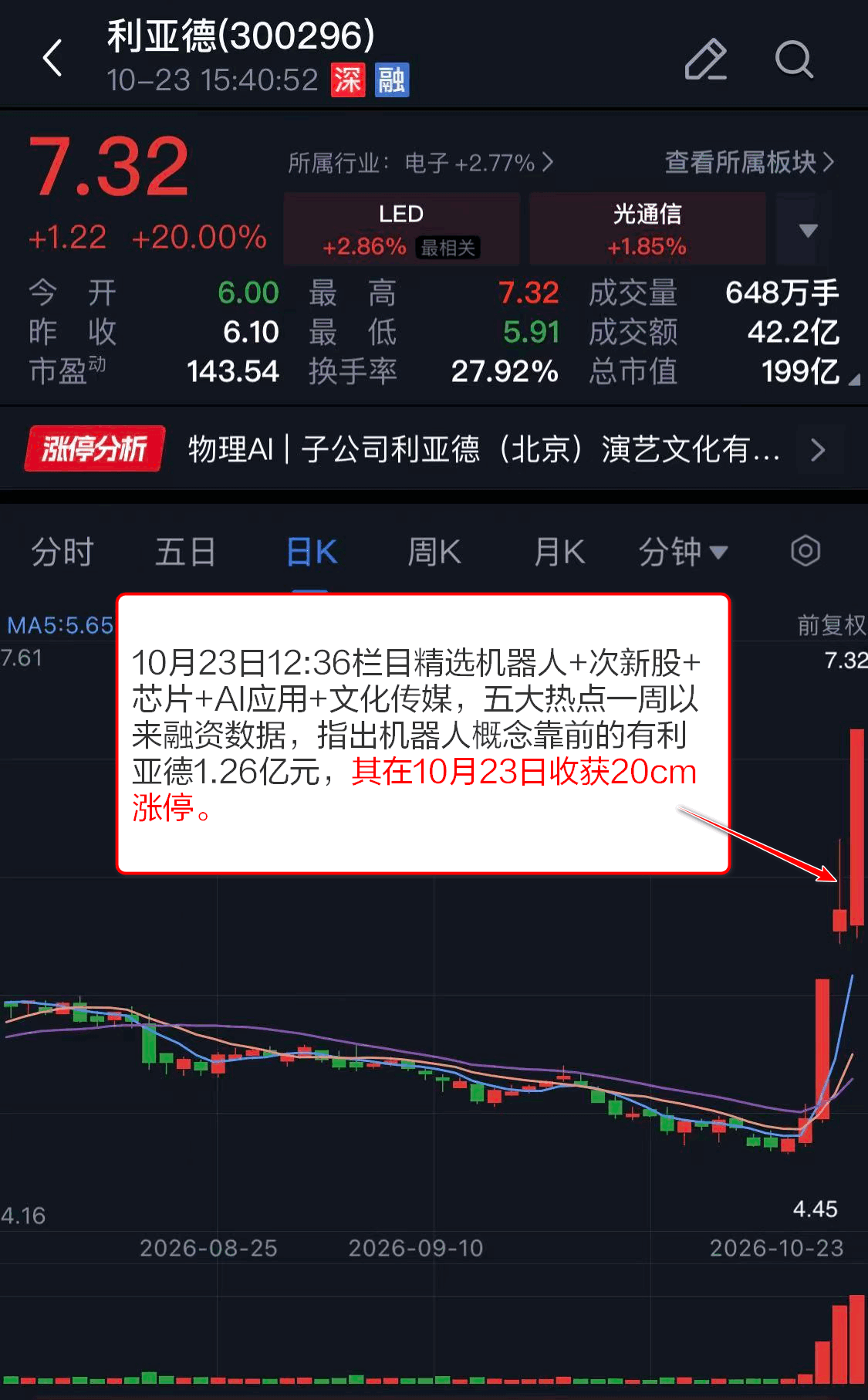Open chart settings hexagon icon
The image size is (868, 1400).
[x=806, y=551]
